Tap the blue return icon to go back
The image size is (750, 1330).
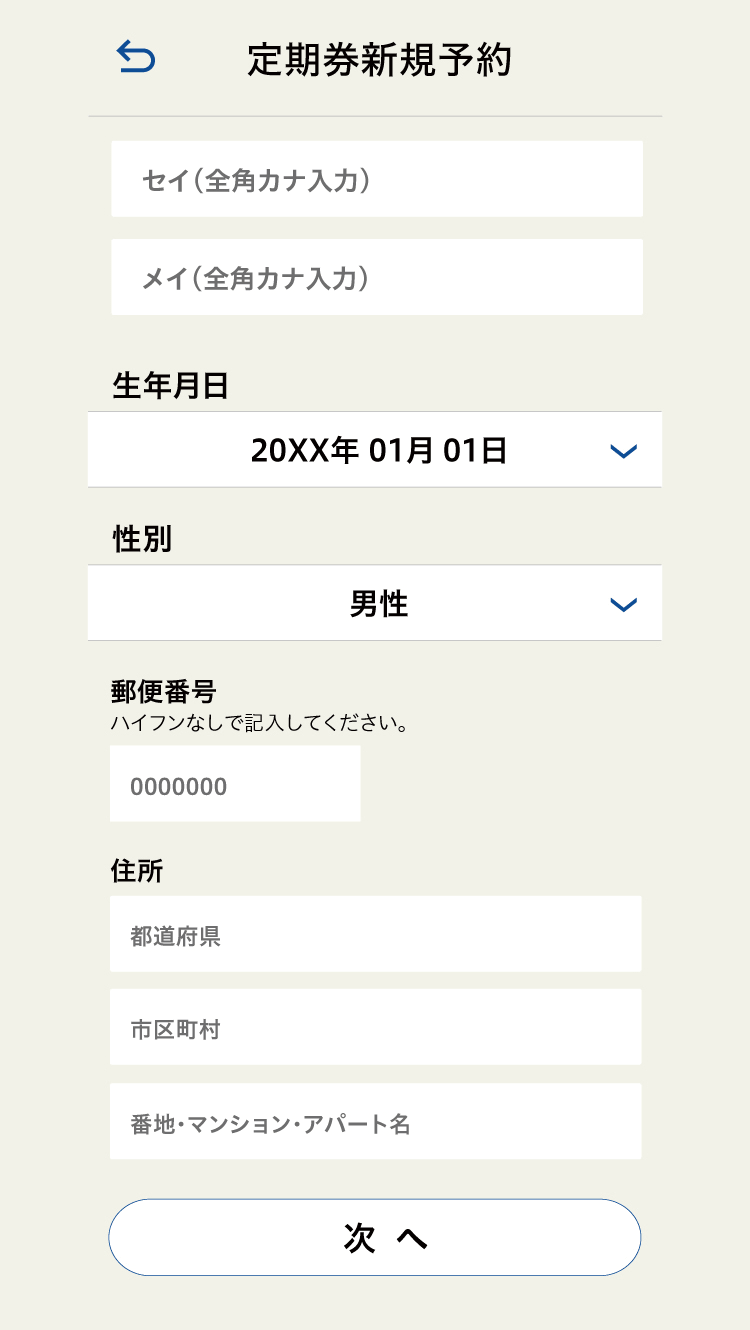pyautogui.click(x=135, y=57)
